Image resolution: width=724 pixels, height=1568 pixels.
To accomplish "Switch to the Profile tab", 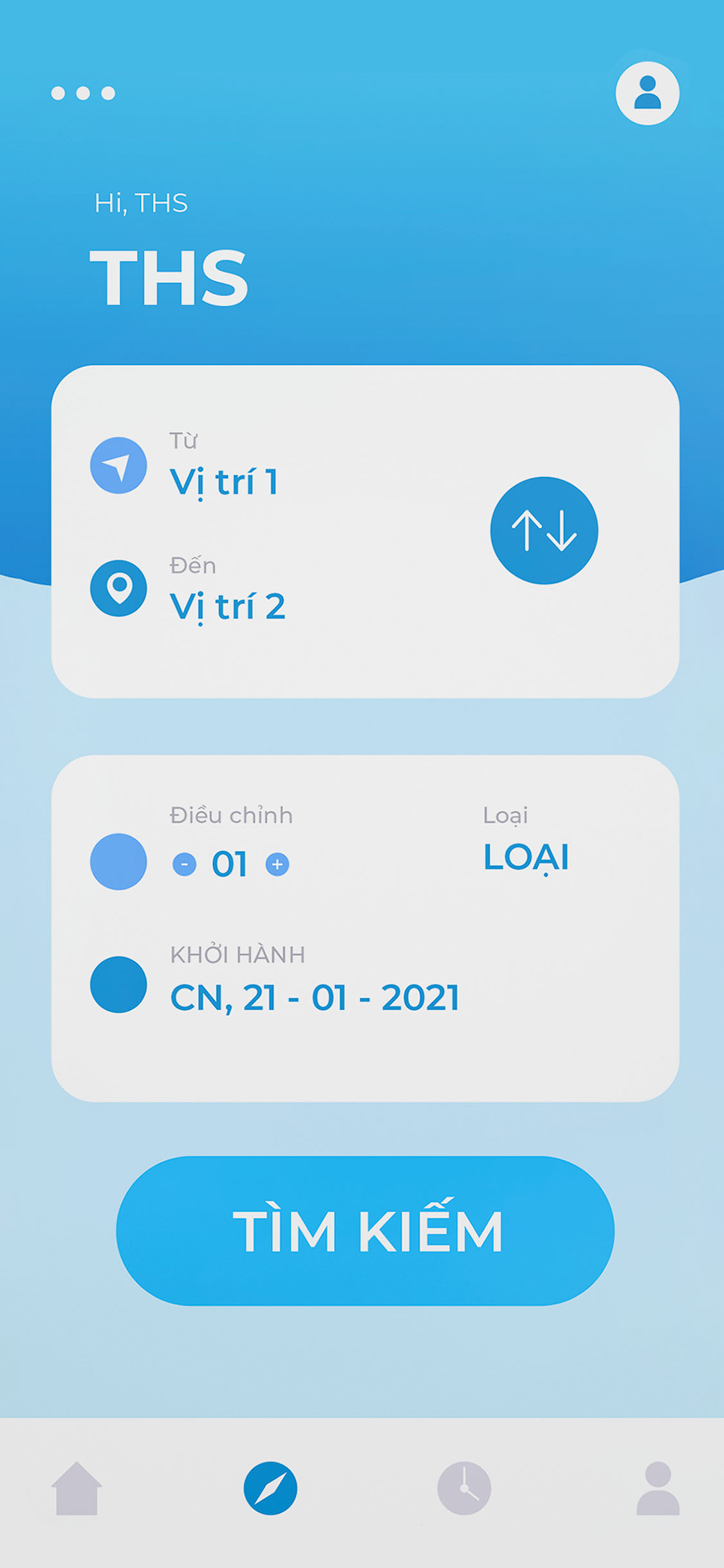I will [x=658, y=1488].
